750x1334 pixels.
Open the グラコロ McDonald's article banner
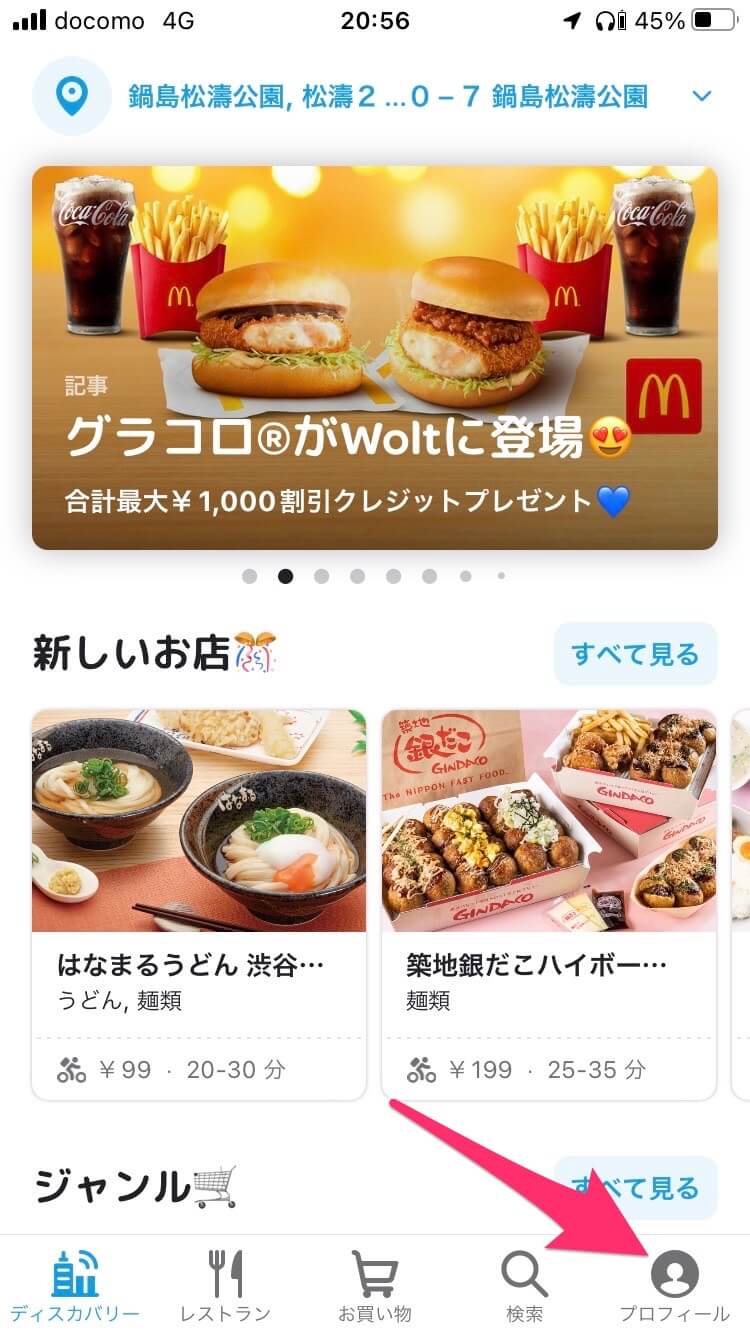[x=374, y=357]
